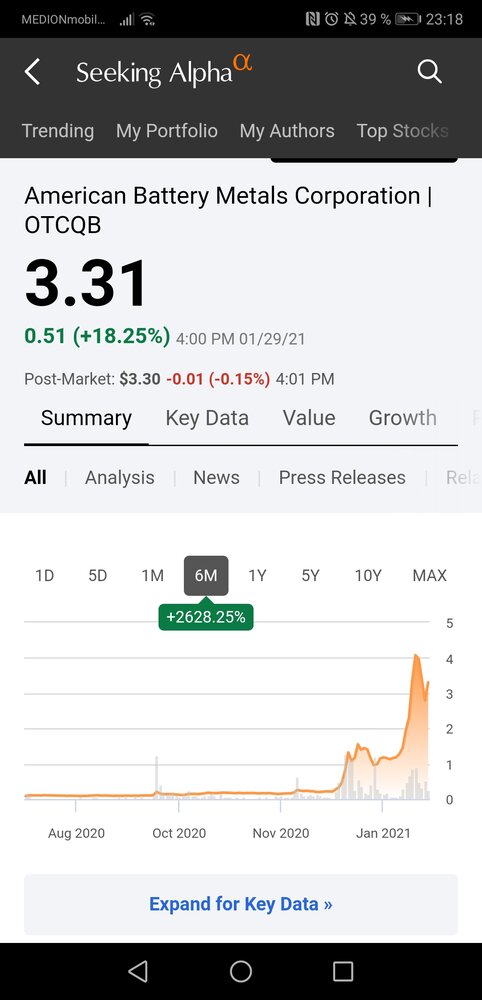Tap the system home button
This screenshot has height=1000, width=482.
241,971
